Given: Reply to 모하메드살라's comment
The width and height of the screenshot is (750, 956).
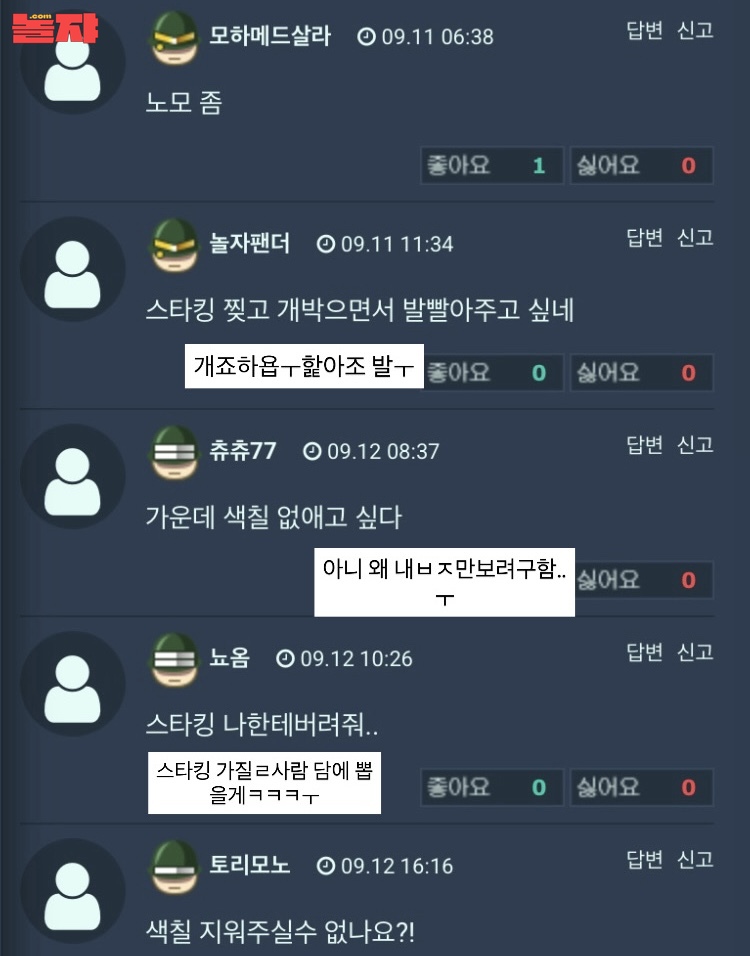Looking at the screenshot, I should pyautogui.click(x=644, y=30).
